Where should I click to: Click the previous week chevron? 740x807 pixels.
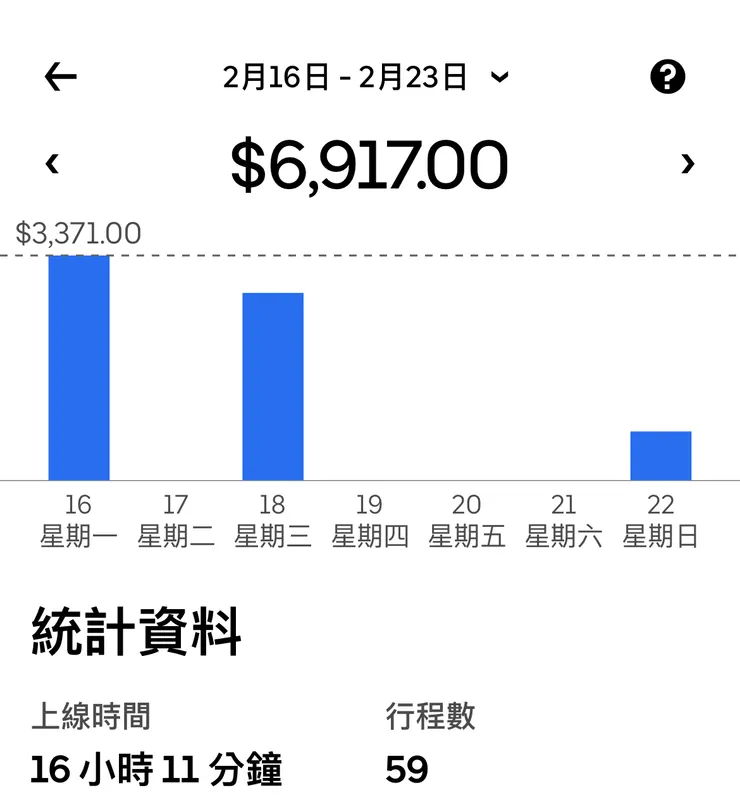point(52,163)
